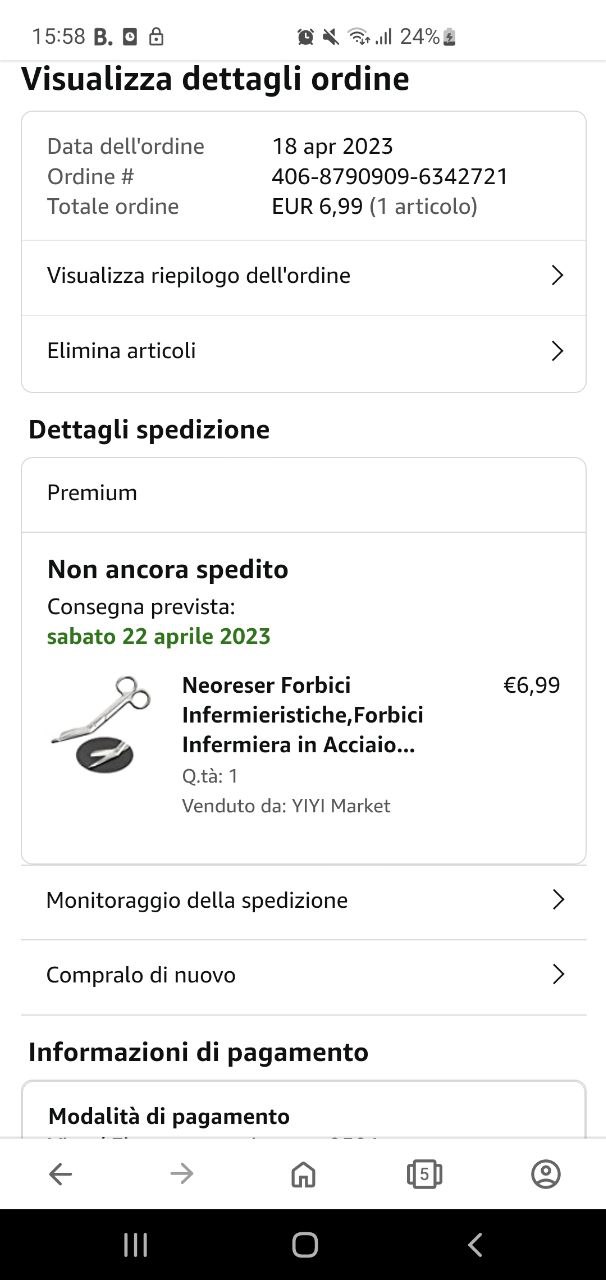Open the browser home page

303,1174
